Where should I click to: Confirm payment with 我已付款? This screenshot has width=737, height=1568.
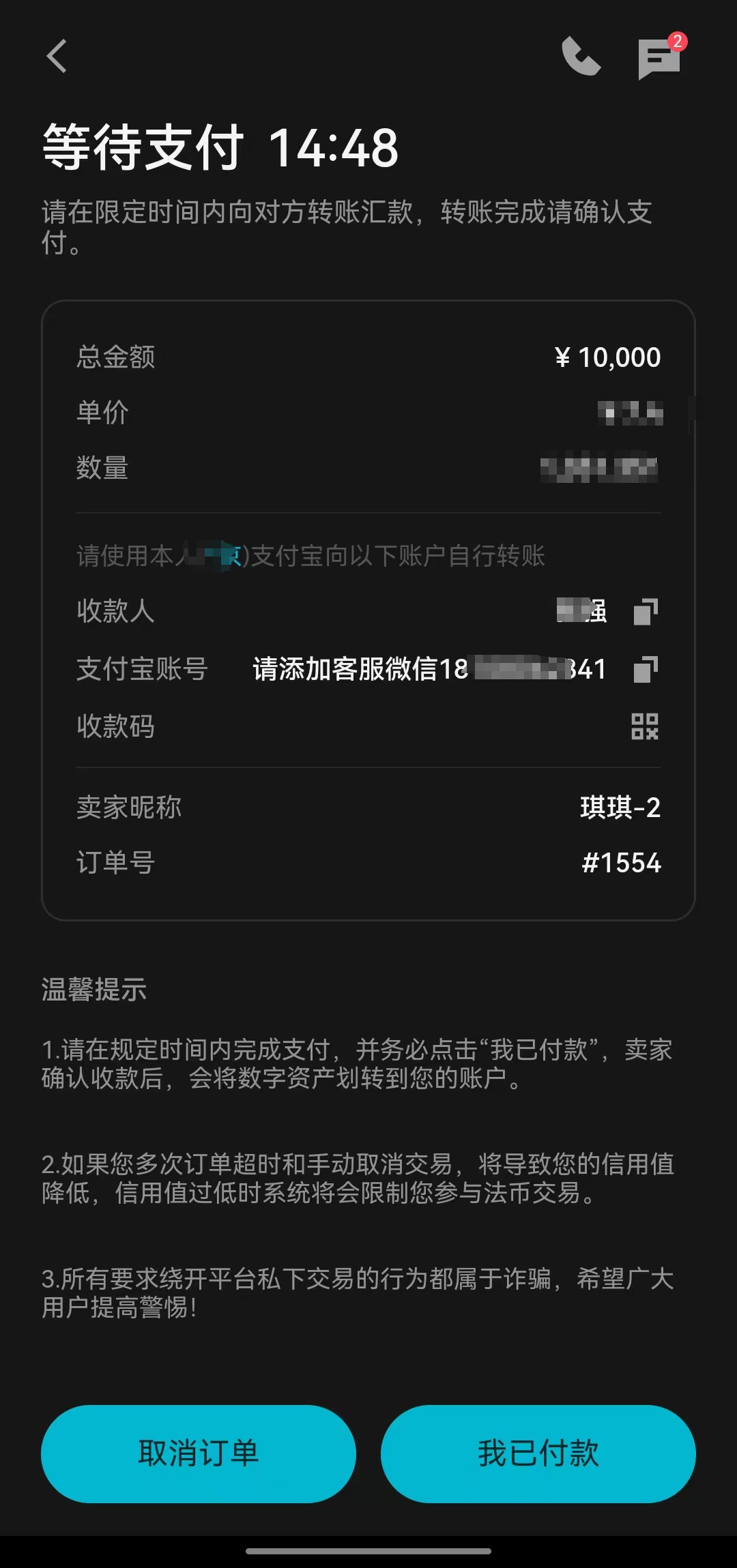click(x=538, y=1453)
